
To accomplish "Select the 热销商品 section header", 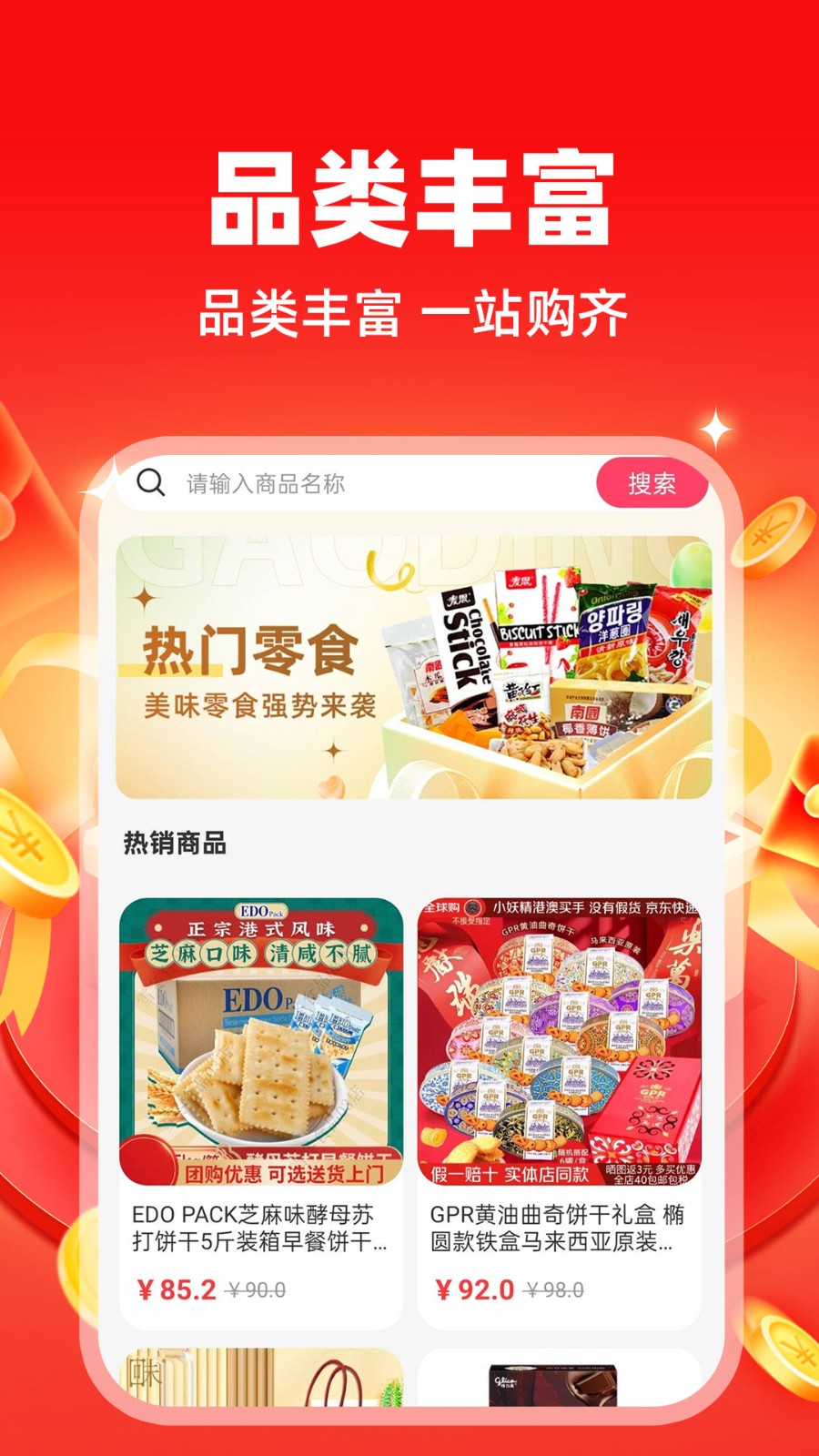I will click(x=174, y=843).
